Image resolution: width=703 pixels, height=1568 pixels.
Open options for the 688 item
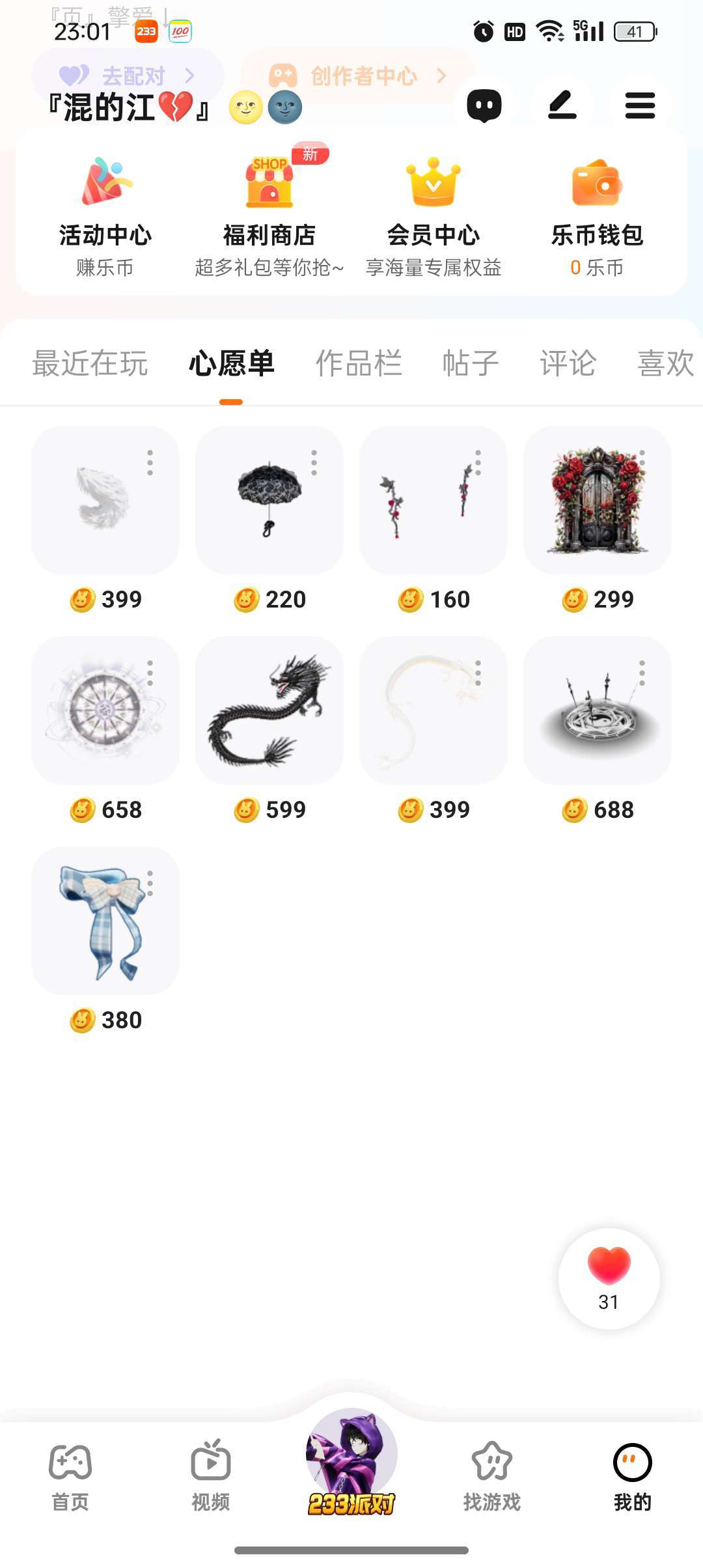coord(642,673)
